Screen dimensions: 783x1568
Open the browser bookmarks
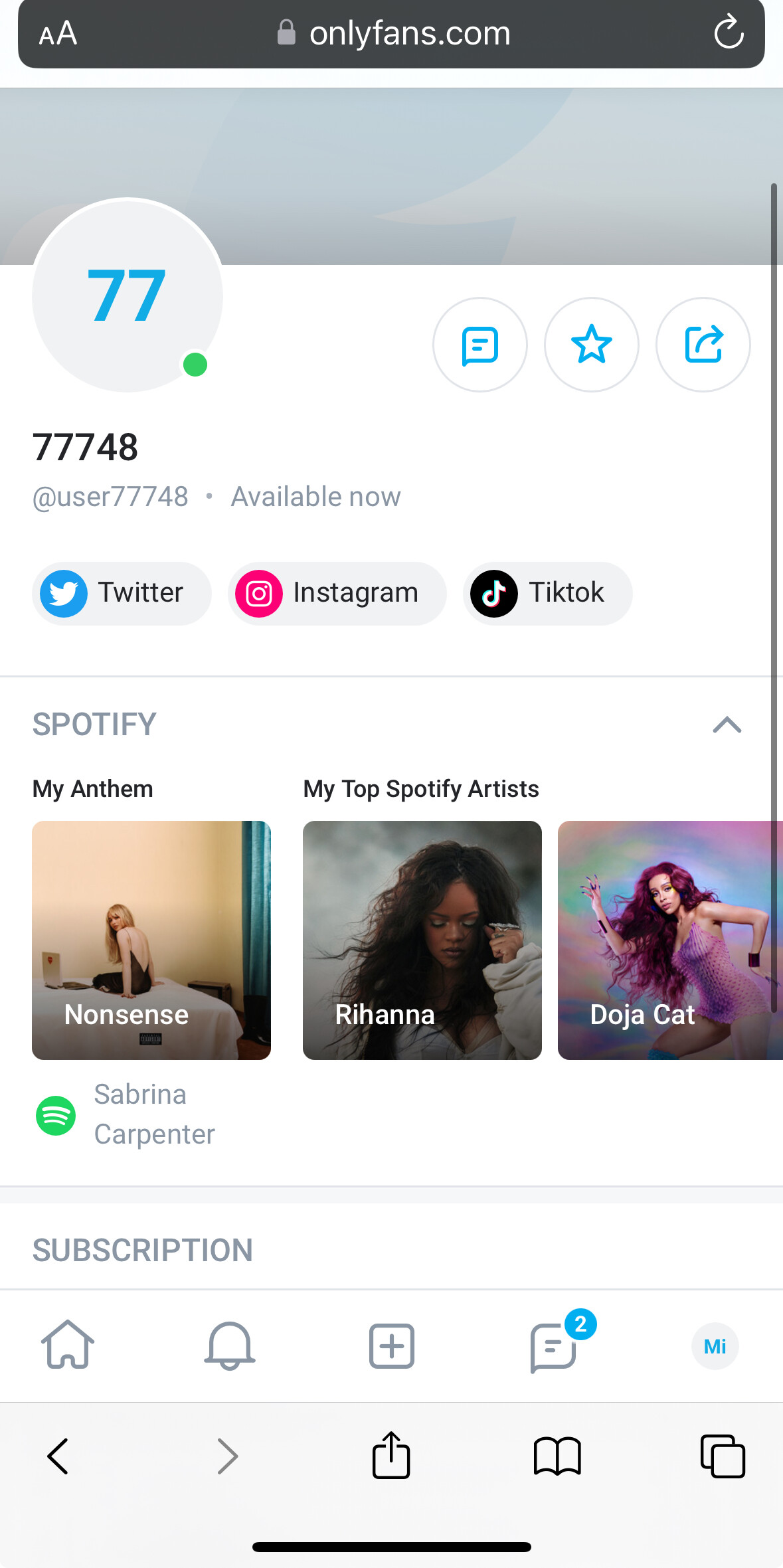557,1456
